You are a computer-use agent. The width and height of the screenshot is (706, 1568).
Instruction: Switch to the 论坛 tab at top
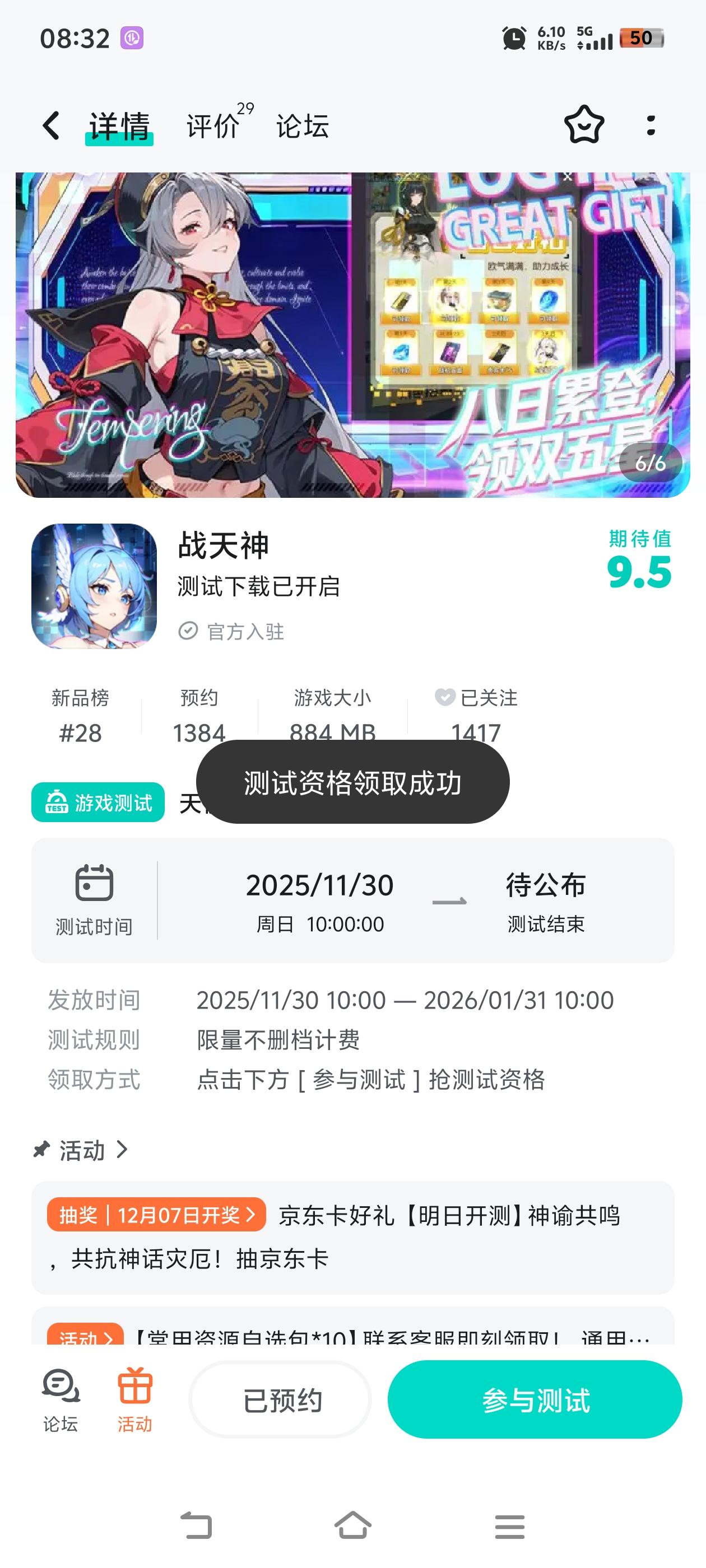click(301, 128)
